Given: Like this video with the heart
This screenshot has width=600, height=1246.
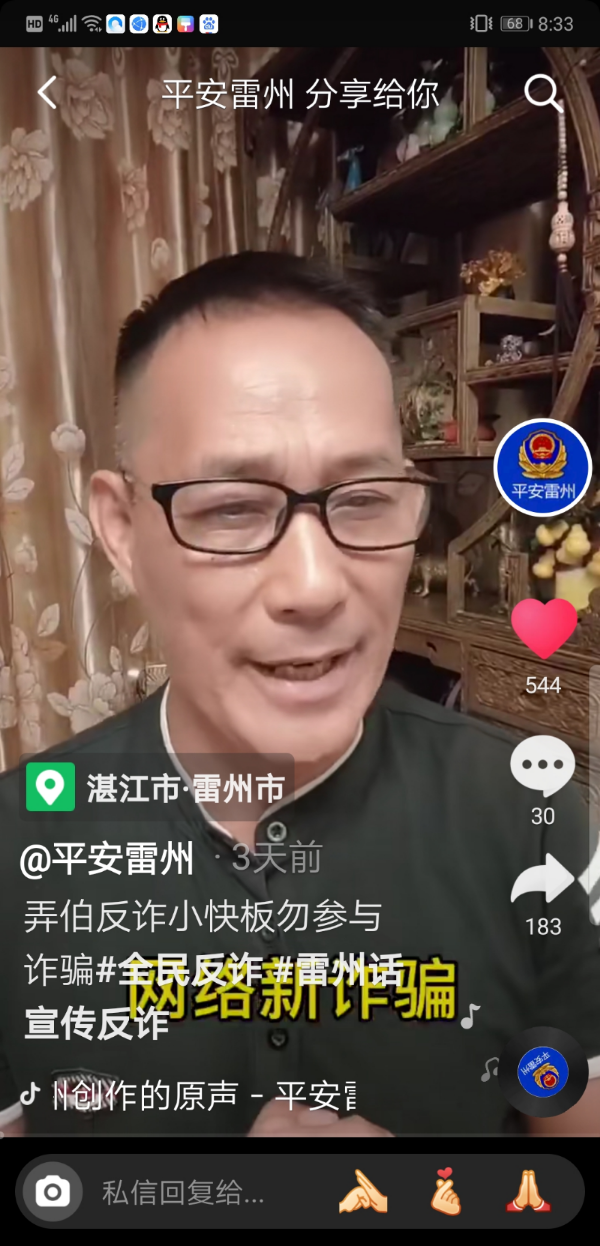Looking at the screenshot, I should [x=543, y=628].
